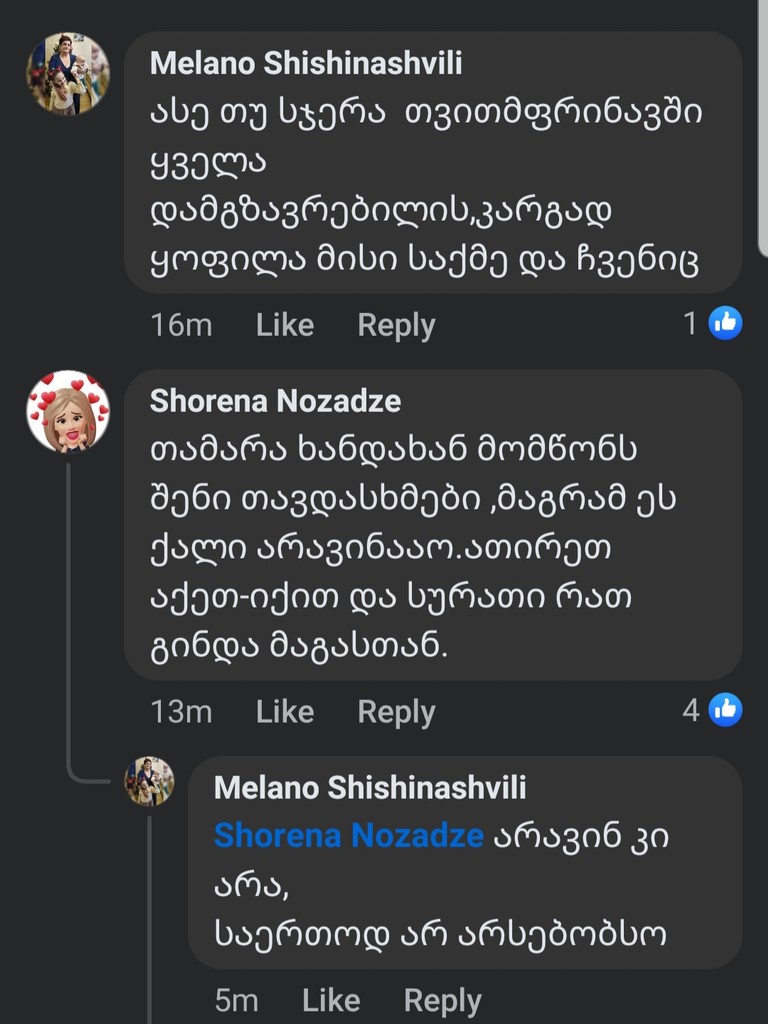Open Shorena Nozadze's avatar with heart emojis
Image resolution: width=768 pixels, height=1024 pixels.
pyautogui.click(x=67, y=413)
